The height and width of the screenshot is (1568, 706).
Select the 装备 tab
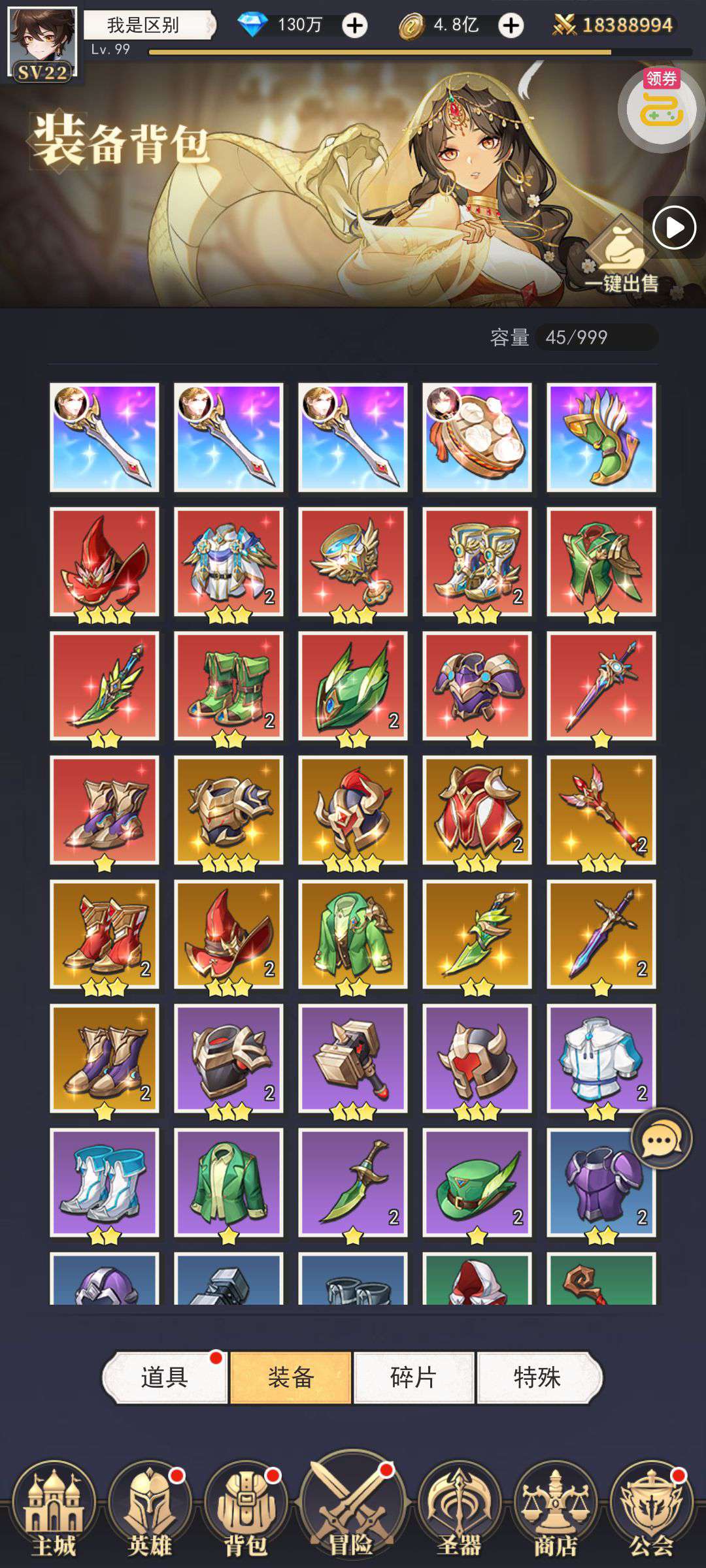291,1377
